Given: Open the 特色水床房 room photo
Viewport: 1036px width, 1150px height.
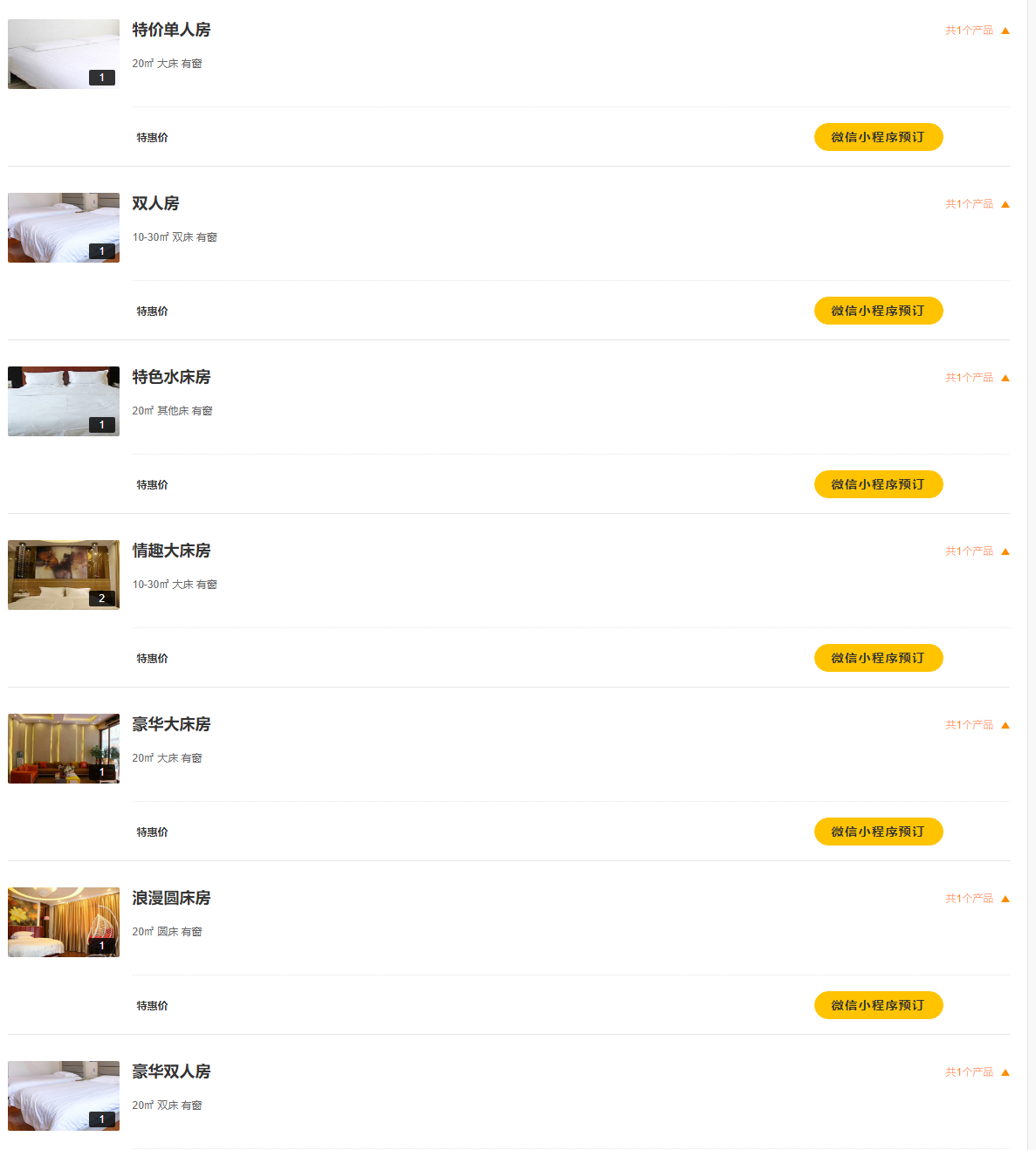Looking at the screenshot, I should click(64, 401).
